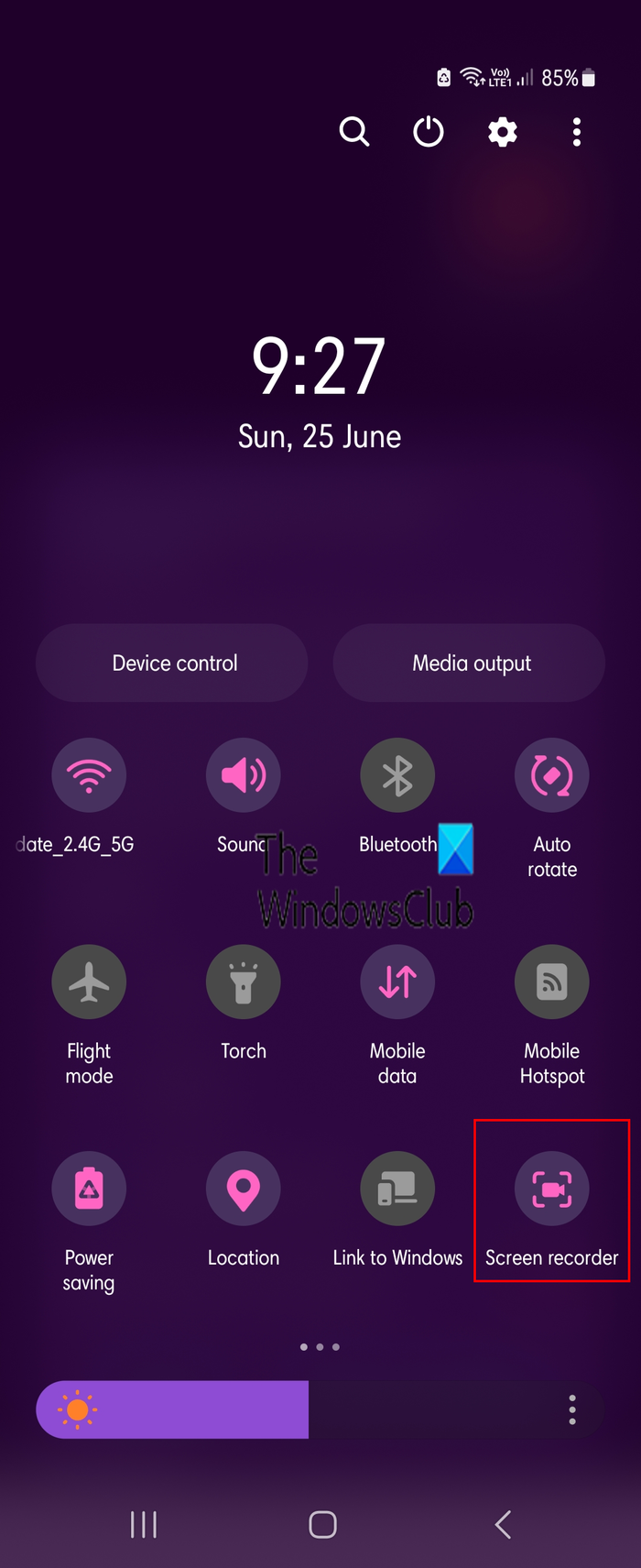The width and height of the screenshot is (641, 1568).
Task: Toggle Power saving mode
Action: 89,1189
